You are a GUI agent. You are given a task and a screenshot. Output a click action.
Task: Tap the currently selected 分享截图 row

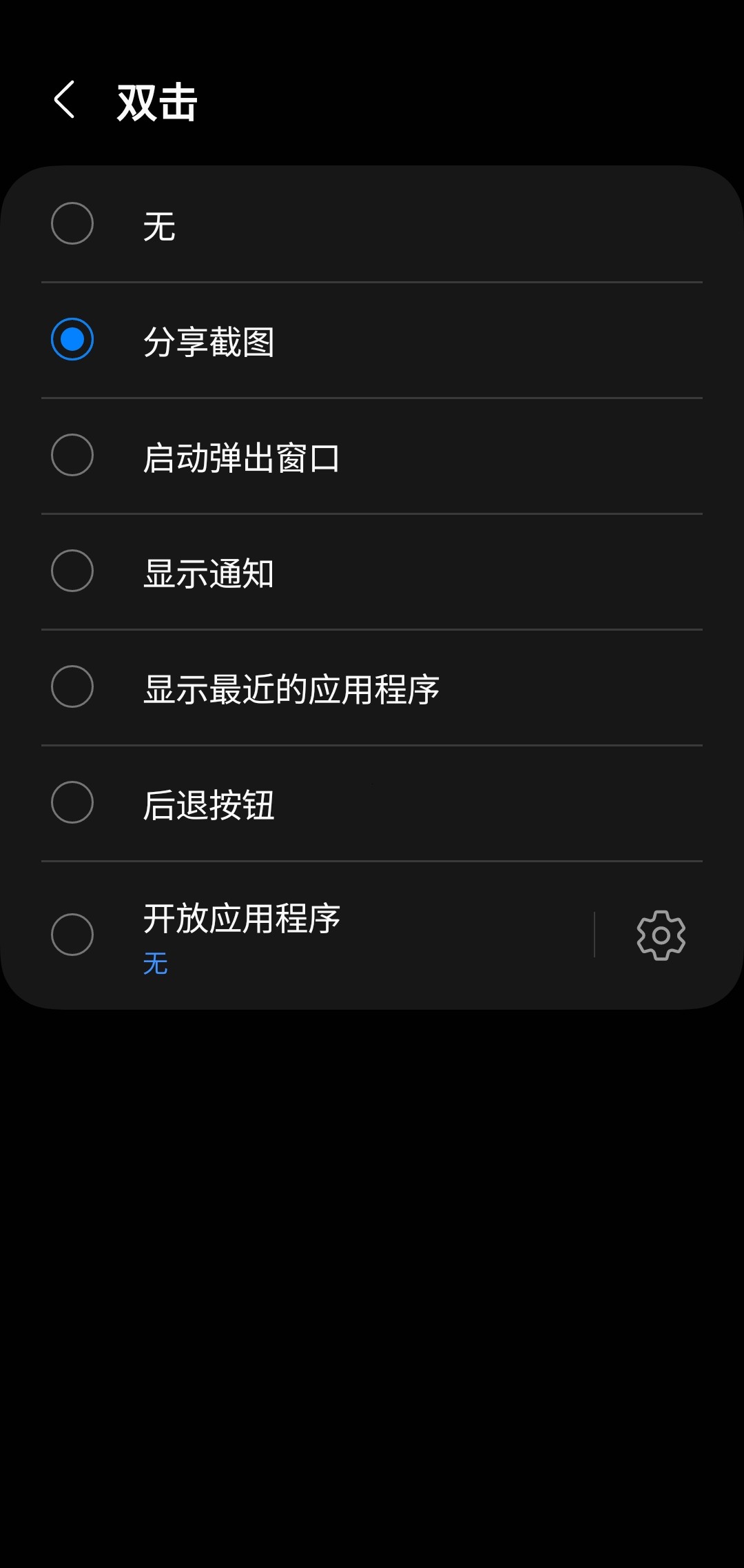[x=276, y=339]
